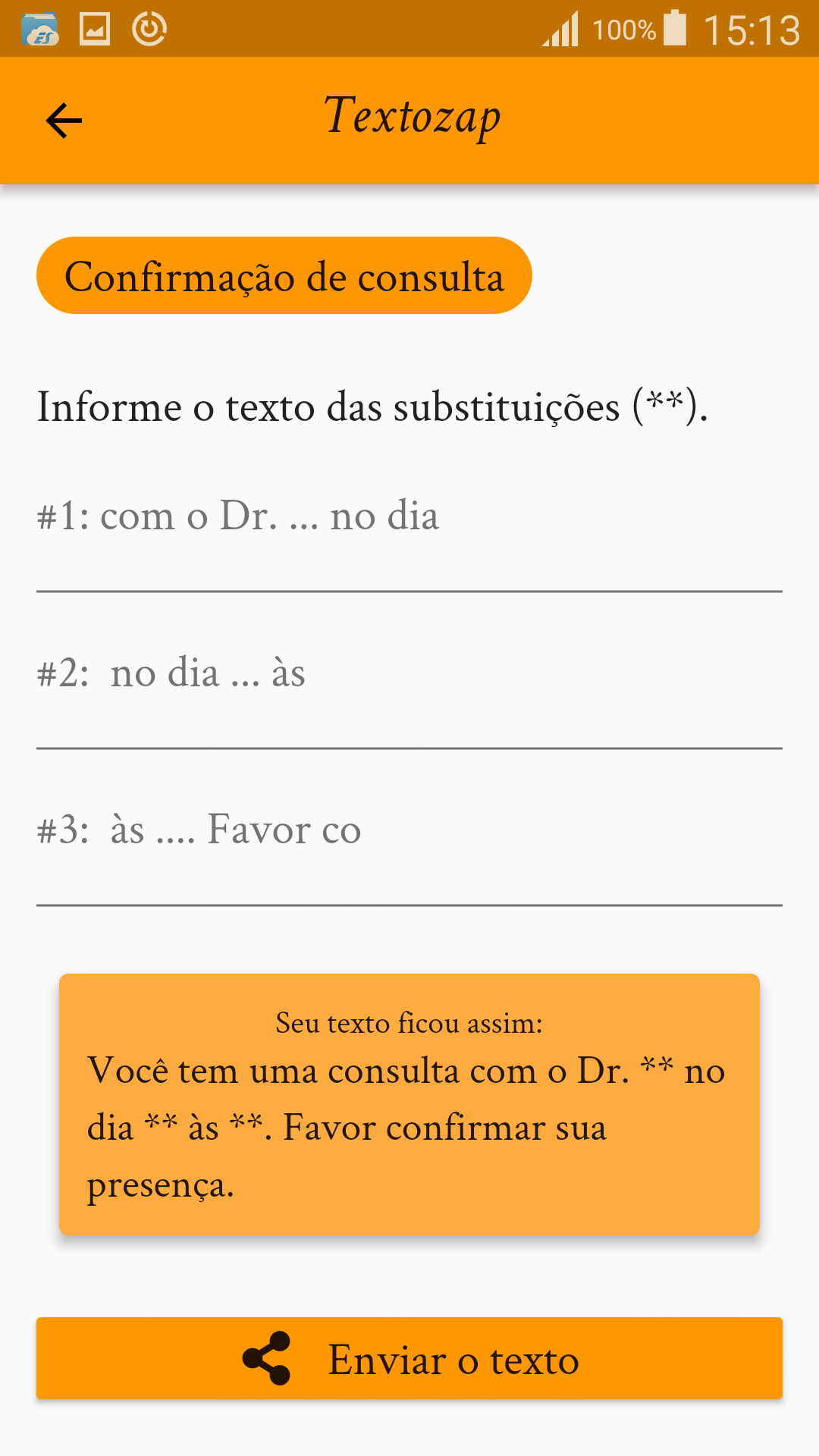Go back using the arrow in the app bar
The width and height of the screenshot is (819, 1456).
click(64, 121)
